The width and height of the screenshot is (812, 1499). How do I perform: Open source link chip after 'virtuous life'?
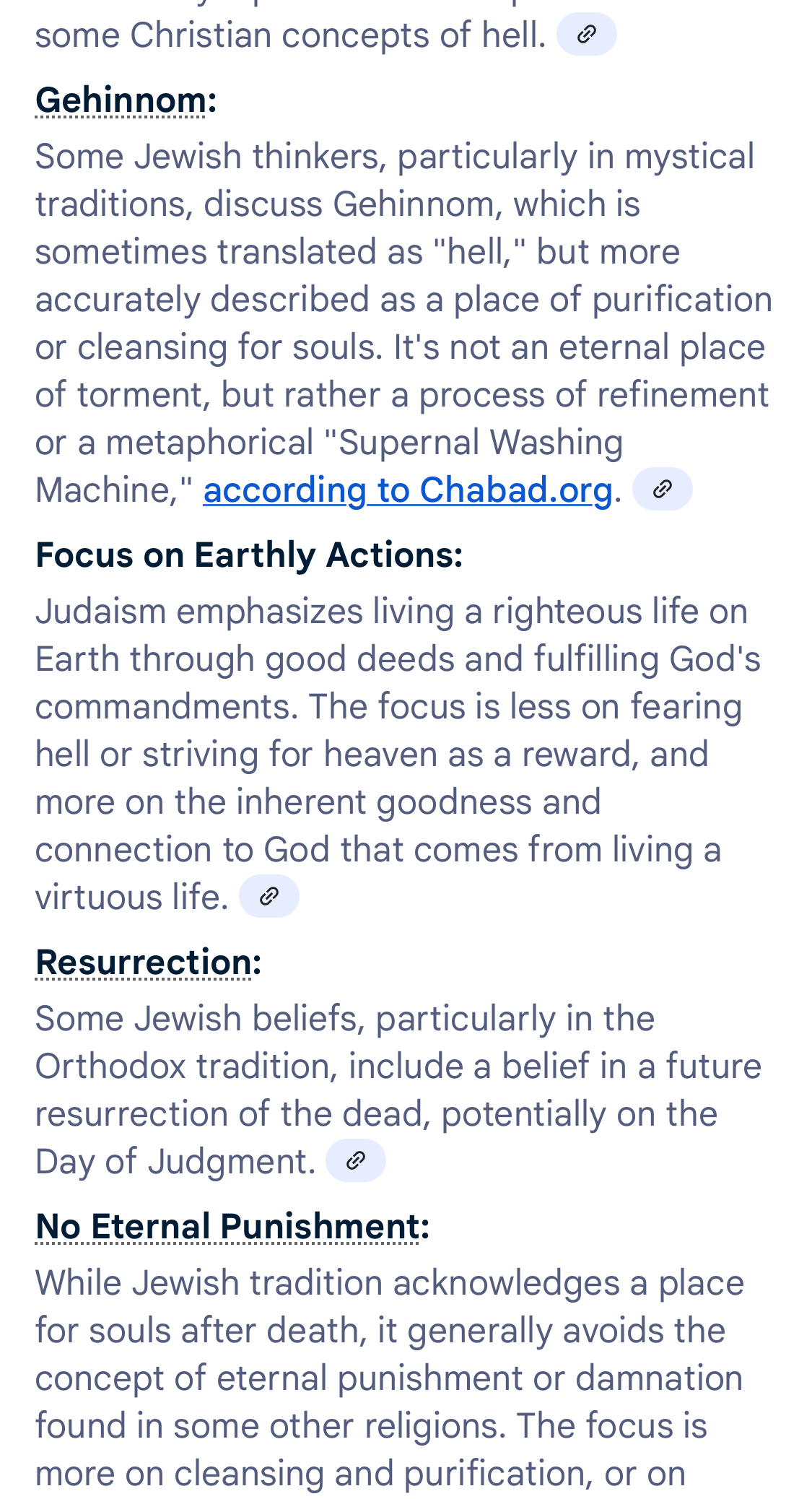269,896
